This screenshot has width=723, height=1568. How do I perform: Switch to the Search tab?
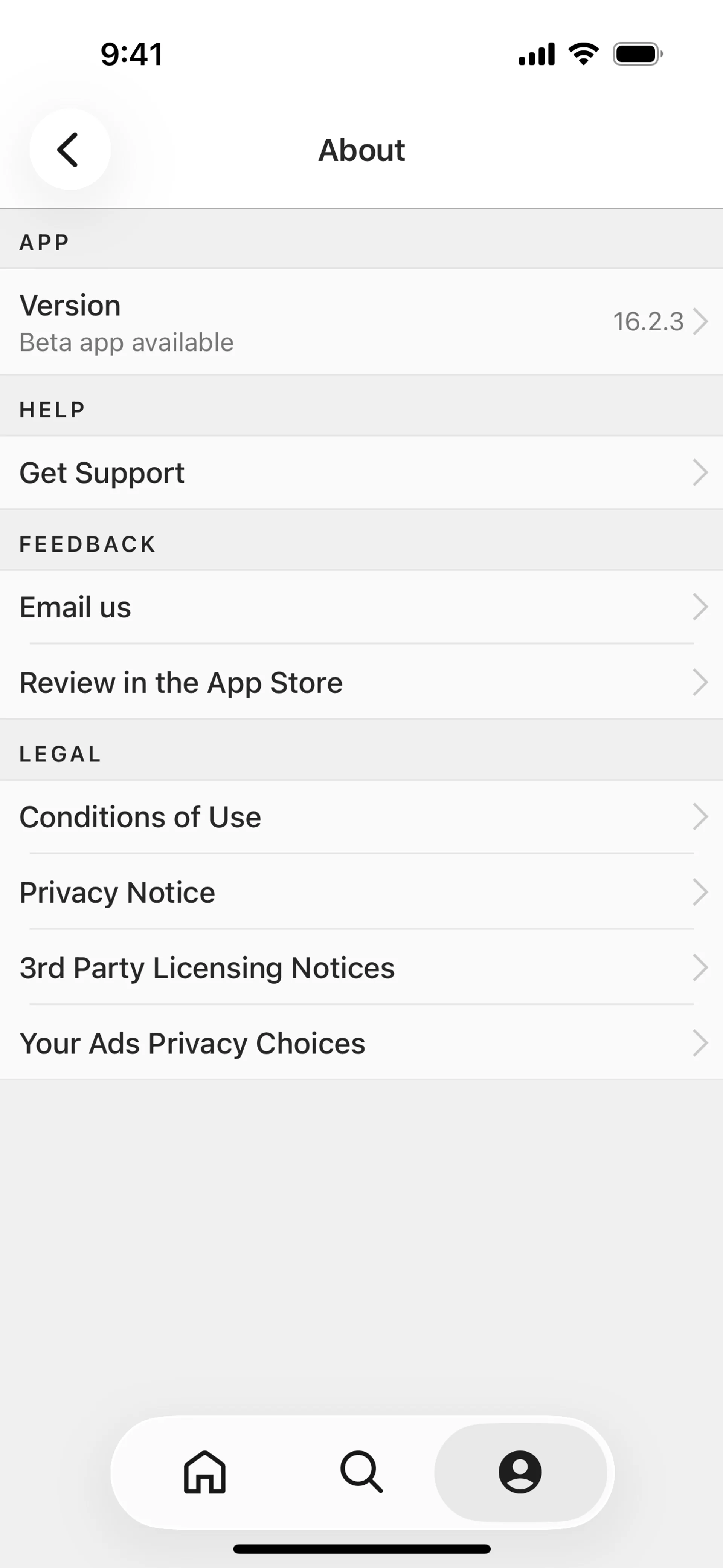361,1472
